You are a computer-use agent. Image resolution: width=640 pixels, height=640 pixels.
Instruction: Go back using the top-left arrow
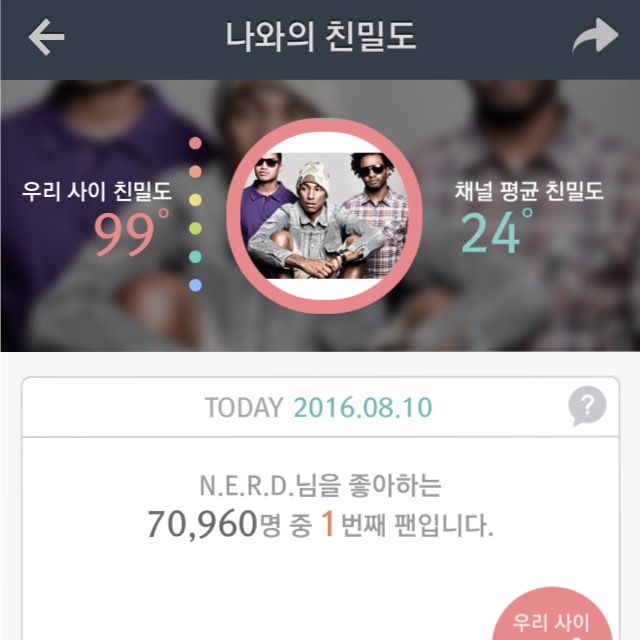(46, 38)
